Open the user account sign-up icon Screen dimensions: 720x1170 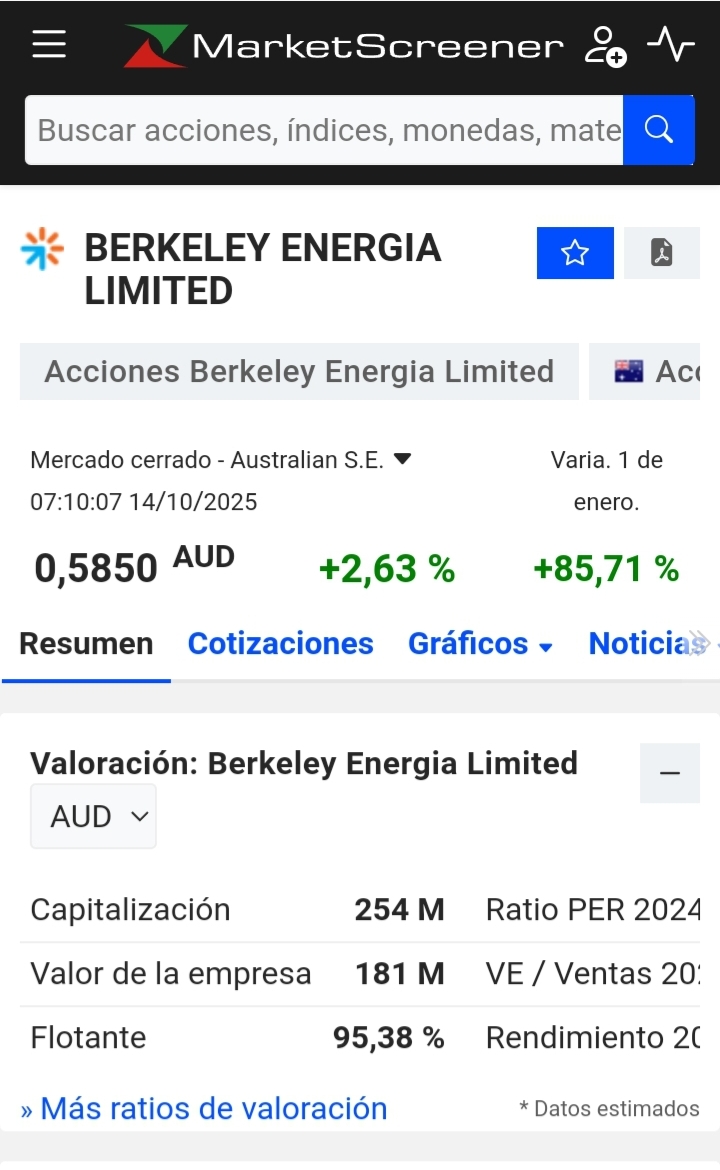(x=605, y=46)
